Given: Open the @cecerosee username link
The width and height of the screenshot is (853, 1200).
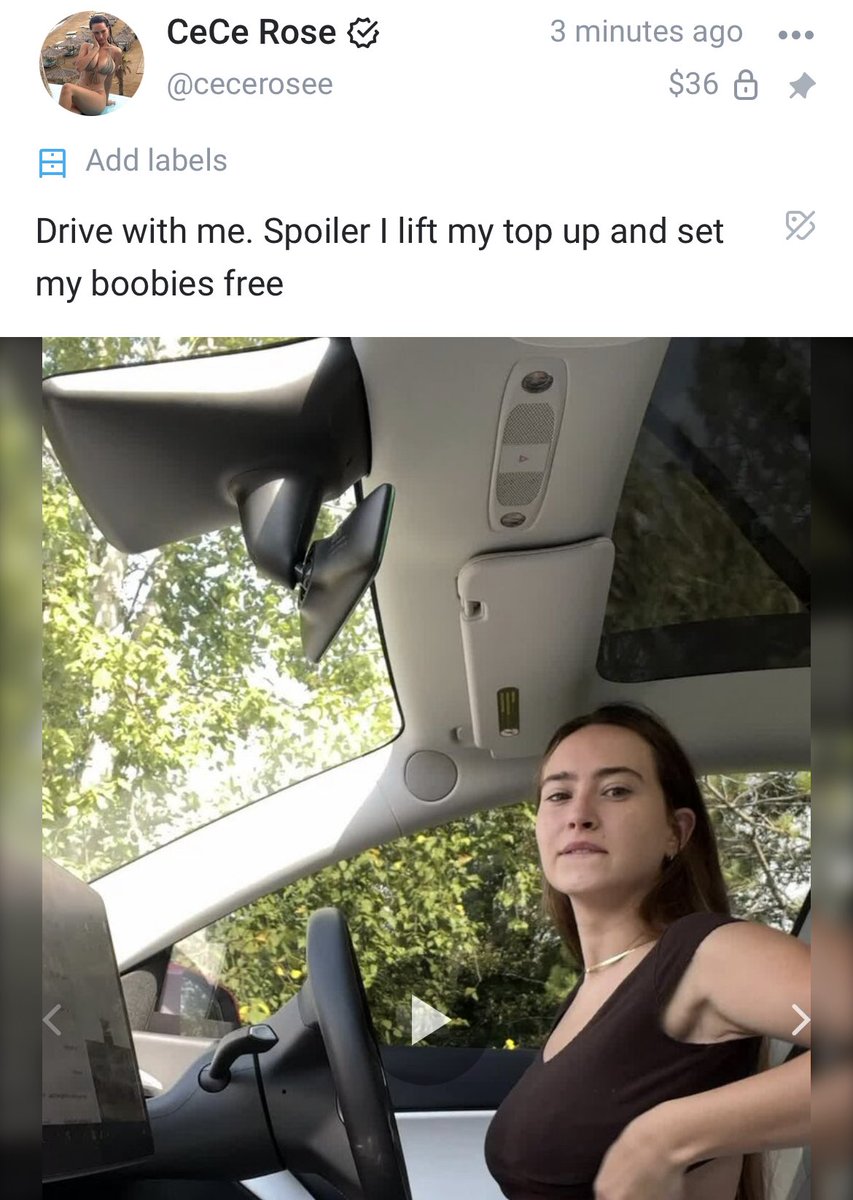Looking at the screenshot, I should (x=249, y=84).
